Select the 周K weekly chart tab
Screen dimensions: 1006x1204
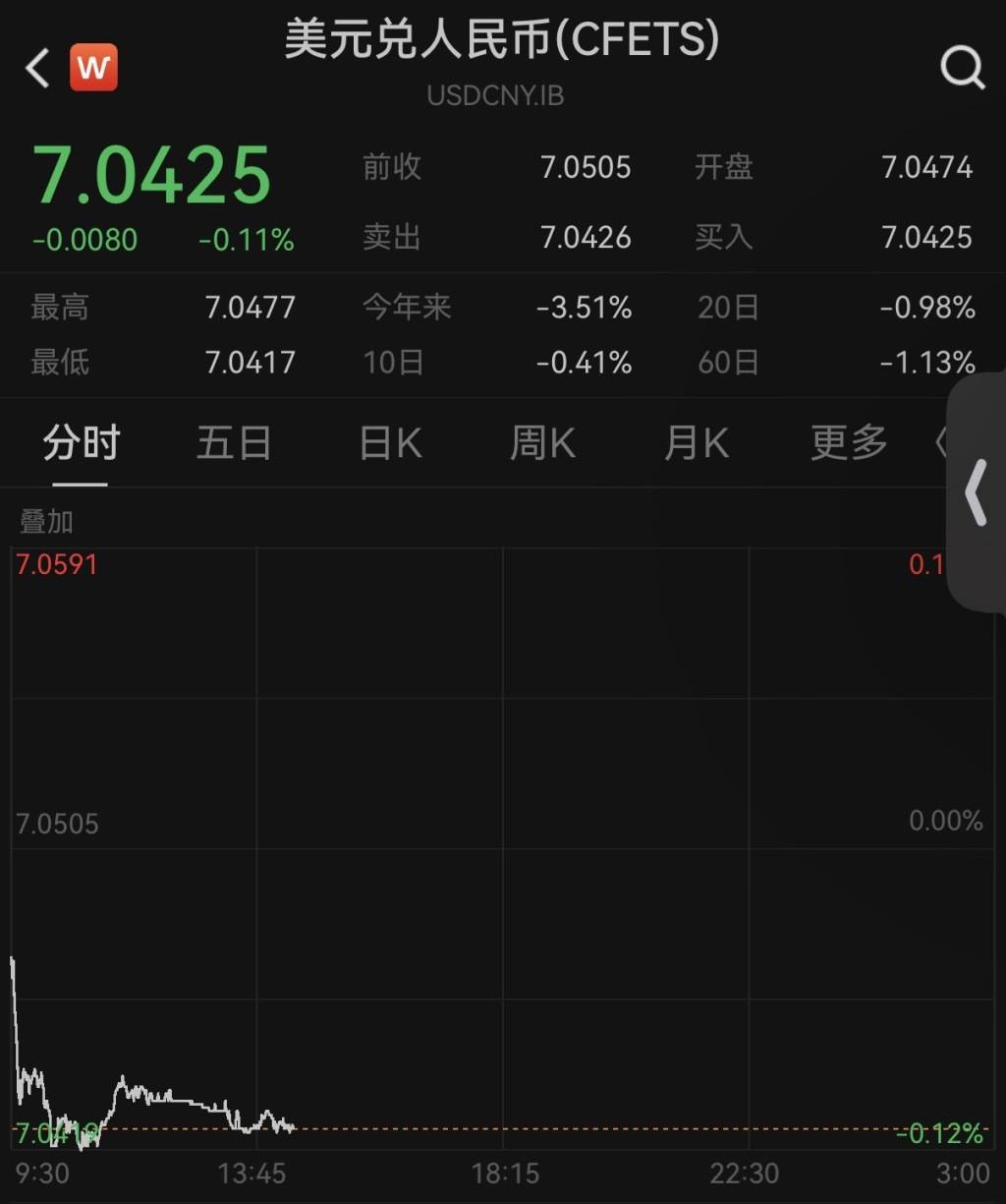coord(542,442)
